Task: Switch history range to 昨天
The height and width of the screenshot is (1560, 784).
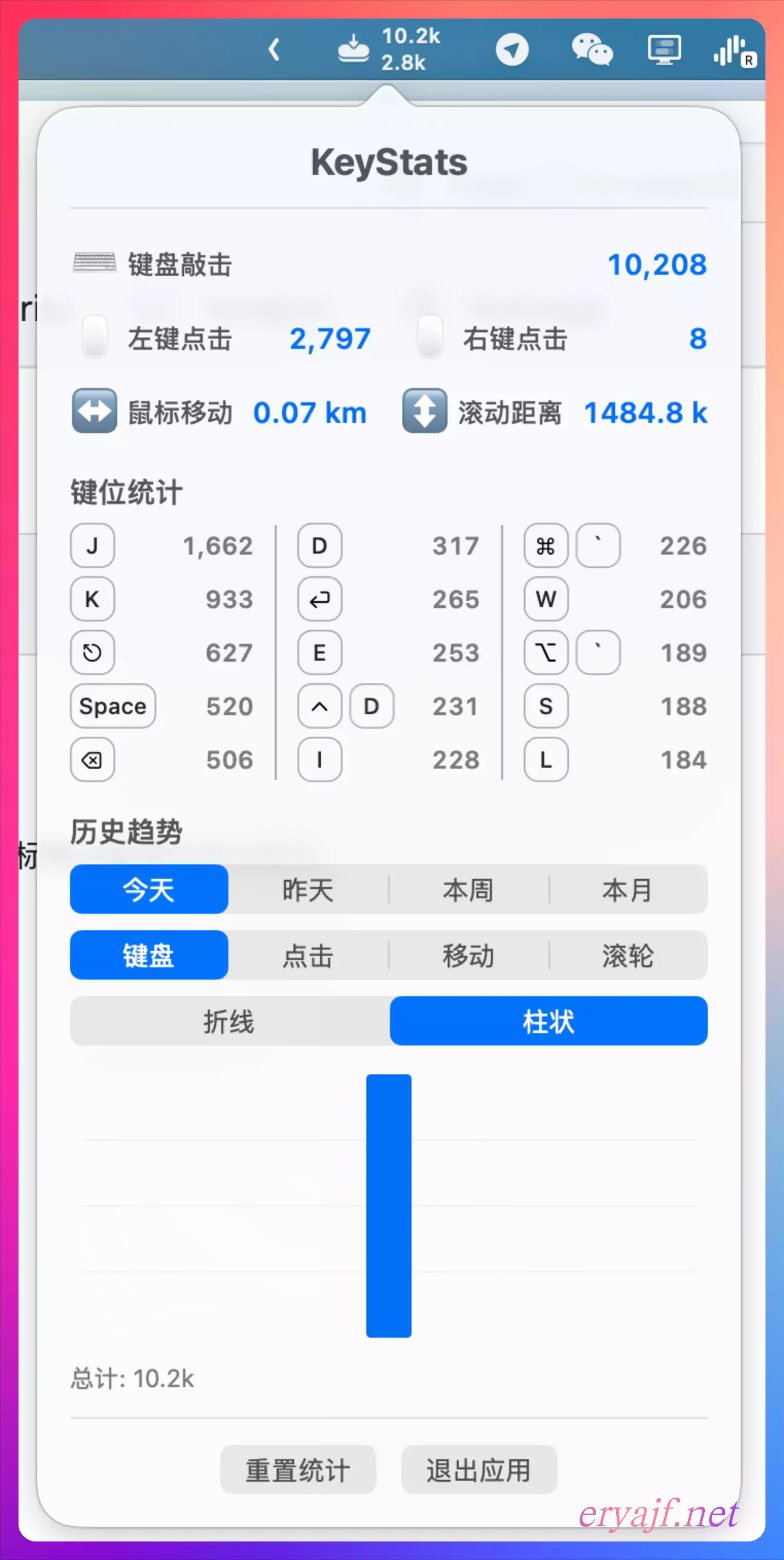Action: point(308,890)
